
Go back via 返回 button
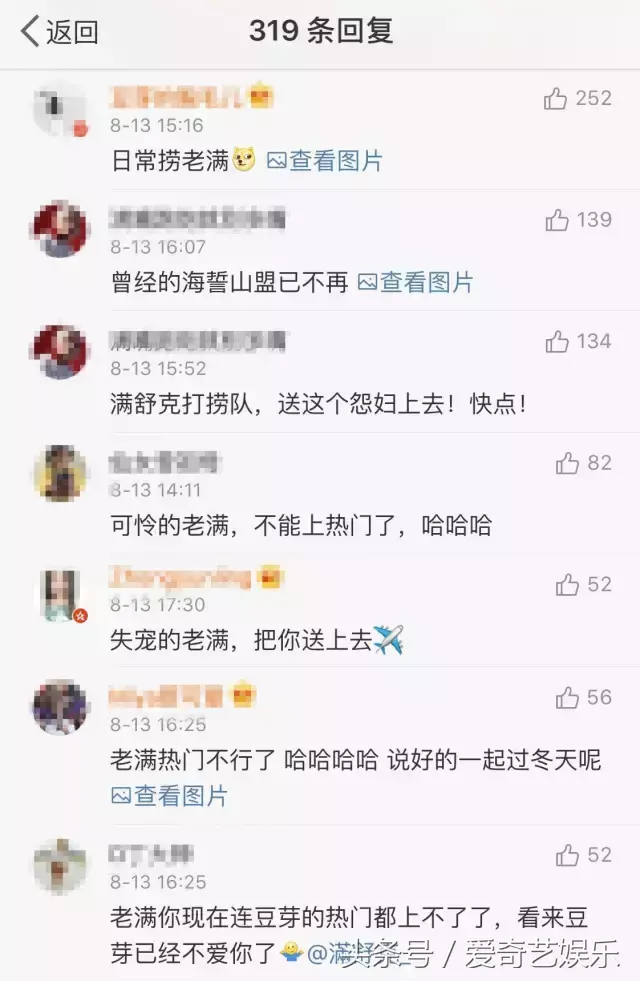click(58, 32)
